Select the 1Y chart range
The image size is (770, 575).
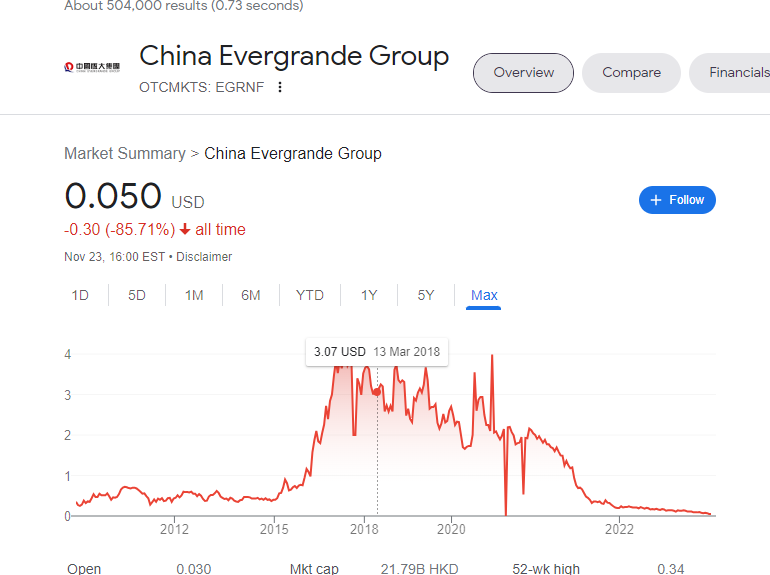point(369,295)
